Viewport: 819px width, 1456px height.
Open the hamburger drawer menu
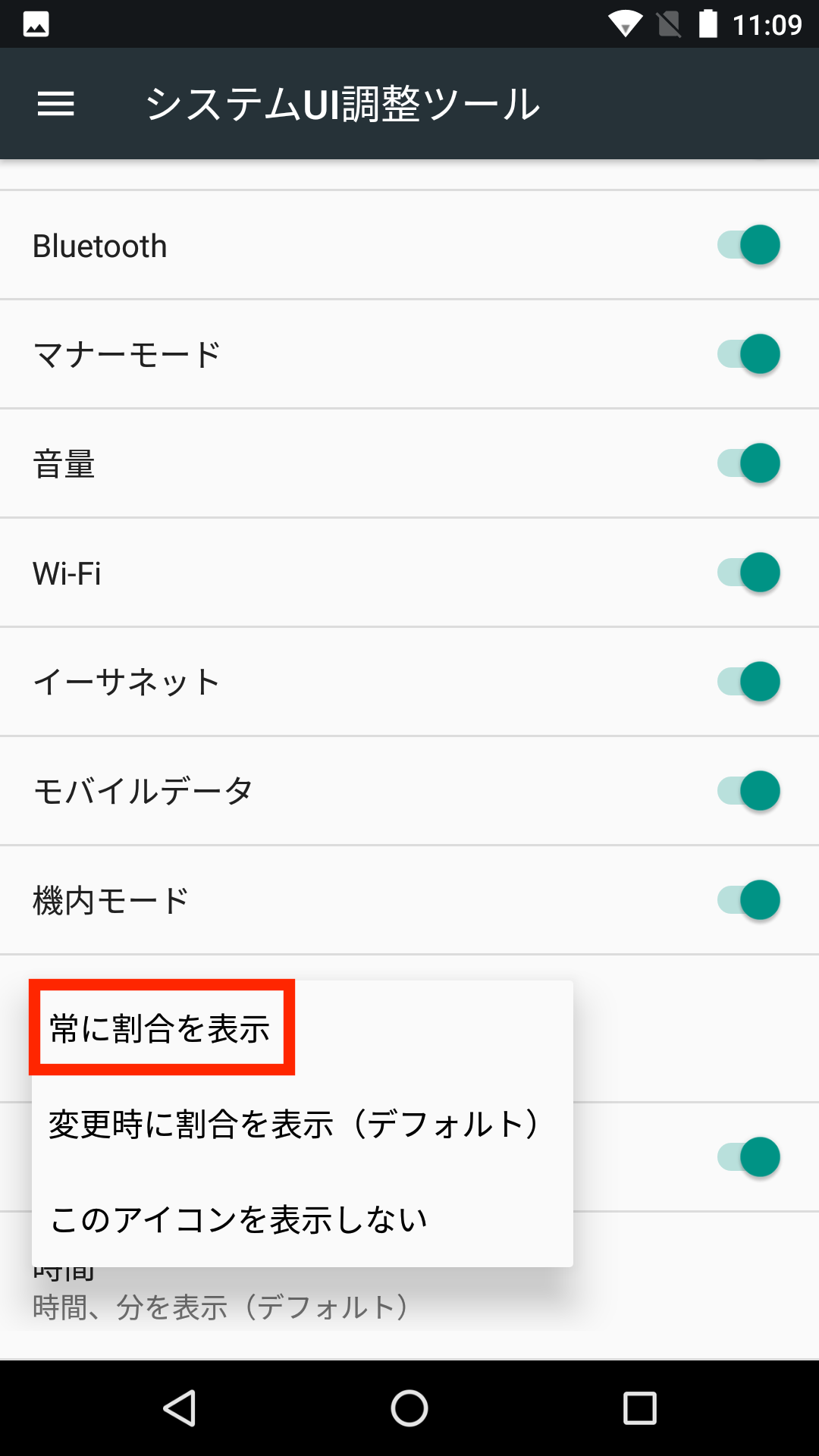[56, 104]
